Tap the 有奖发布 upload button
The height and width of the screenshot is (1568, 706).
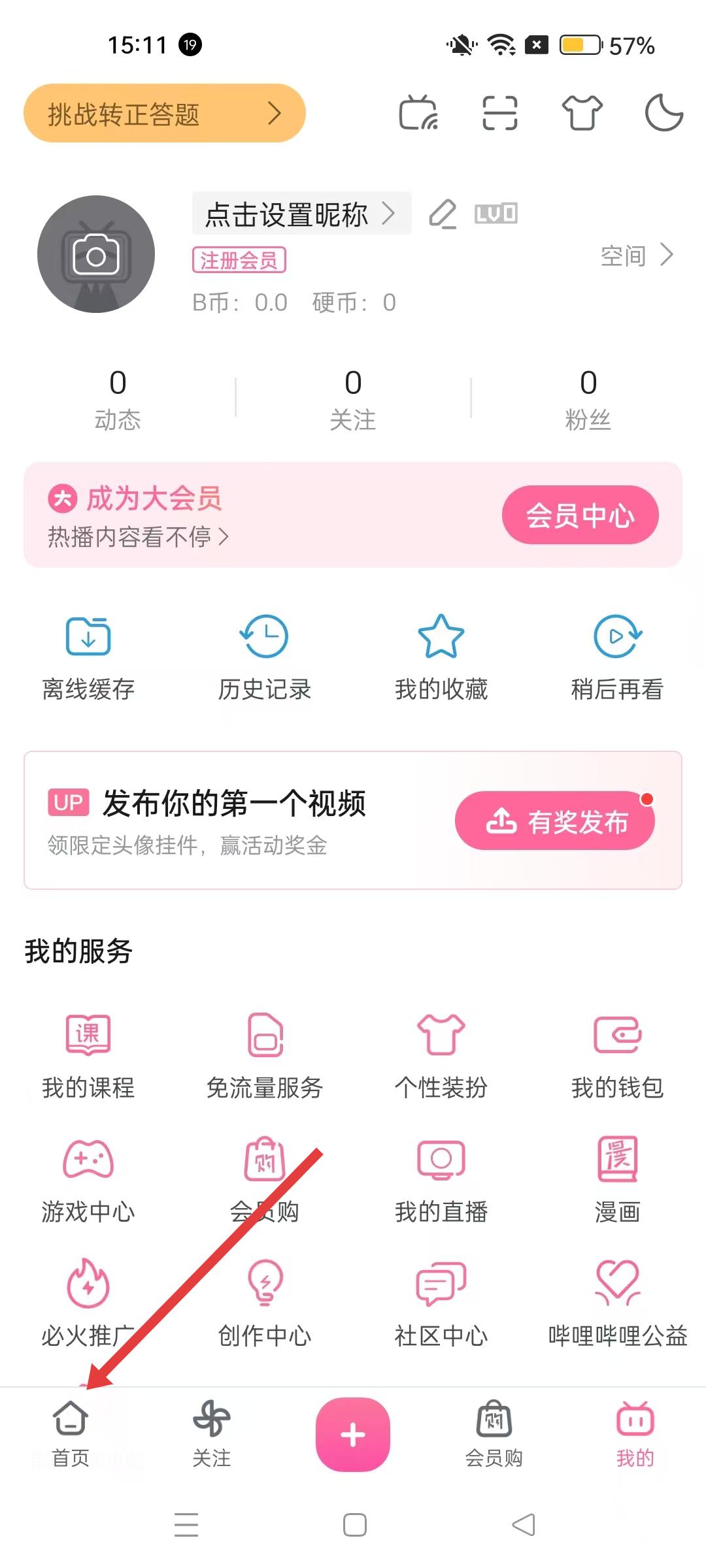pyautogui.click(x=555, y=821)
